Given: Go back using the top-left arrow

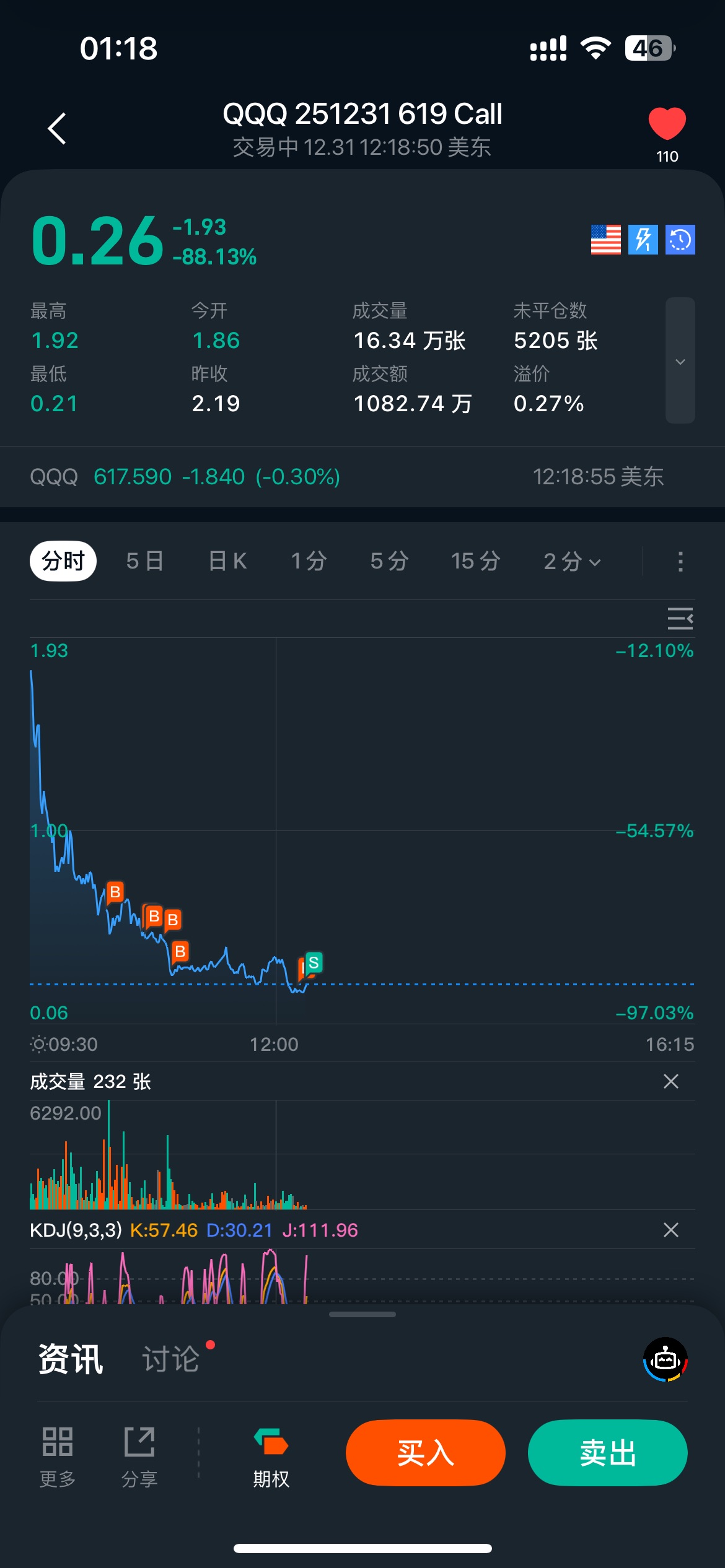Looking at the screenshot, I should pos(57,129).
